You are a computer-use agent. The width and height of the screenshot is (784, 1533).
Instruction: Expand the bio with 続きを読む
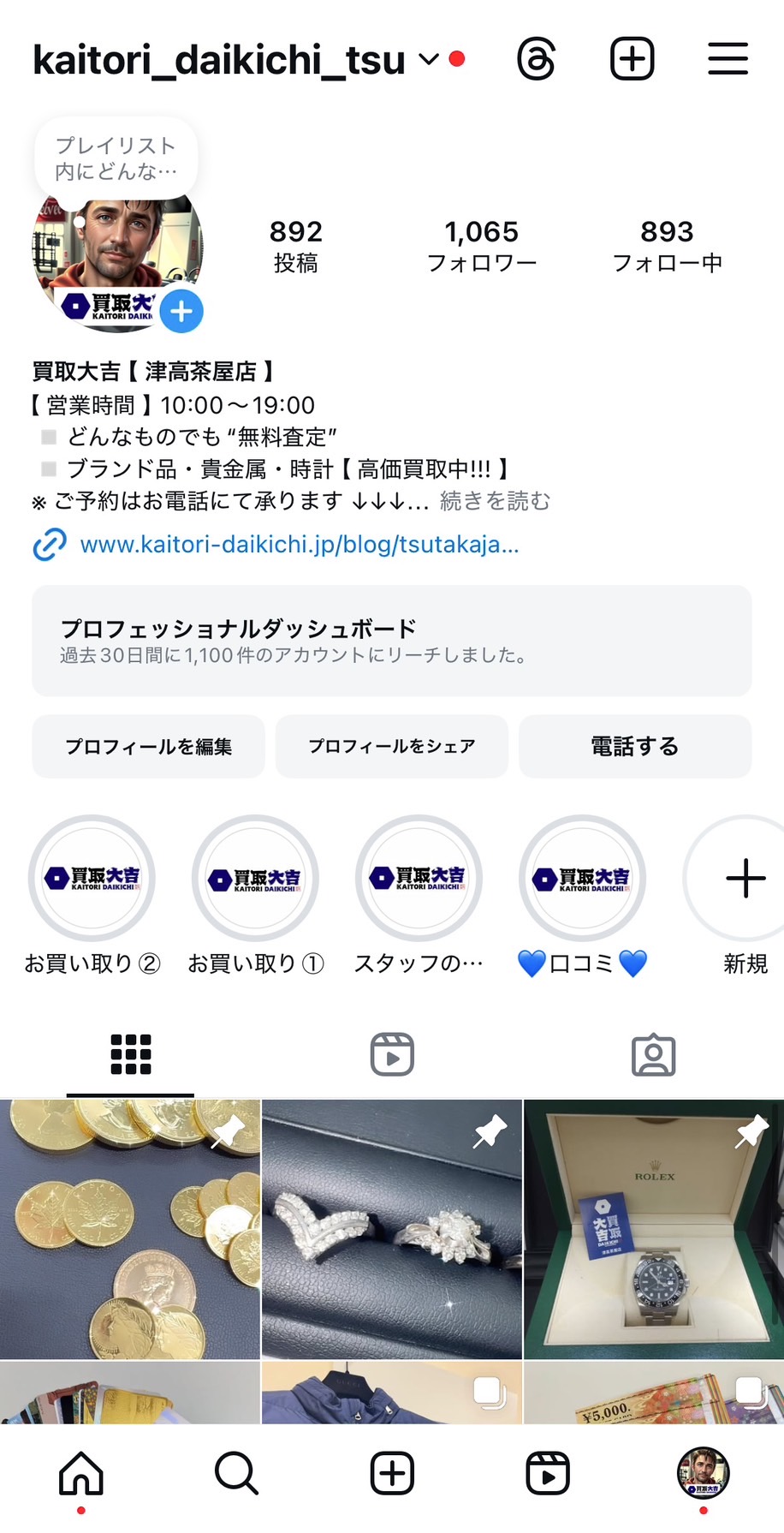tap(496, 501)
